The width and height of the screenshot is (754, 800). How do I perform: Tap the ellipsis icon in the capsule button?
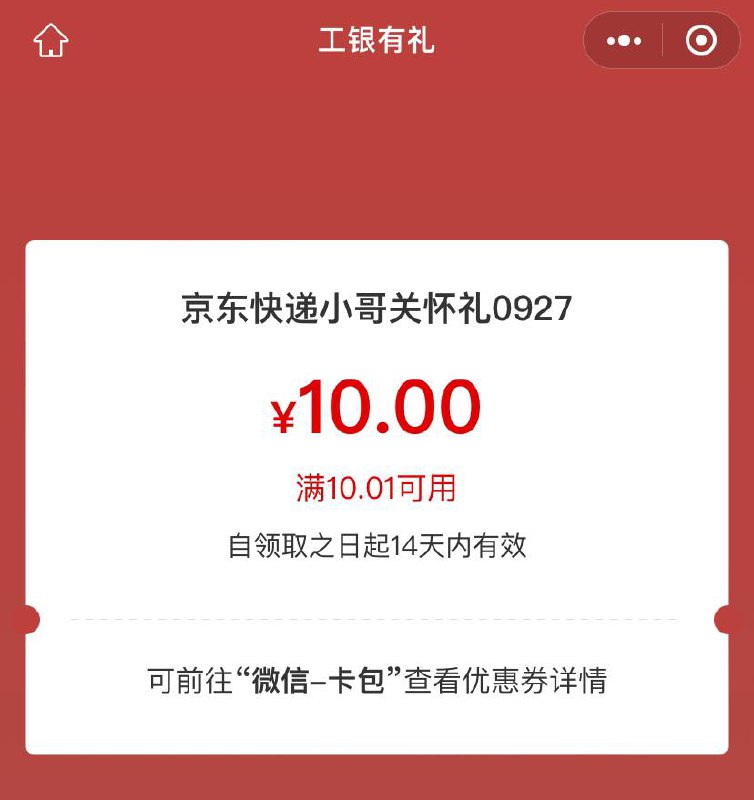coord(625,38)
